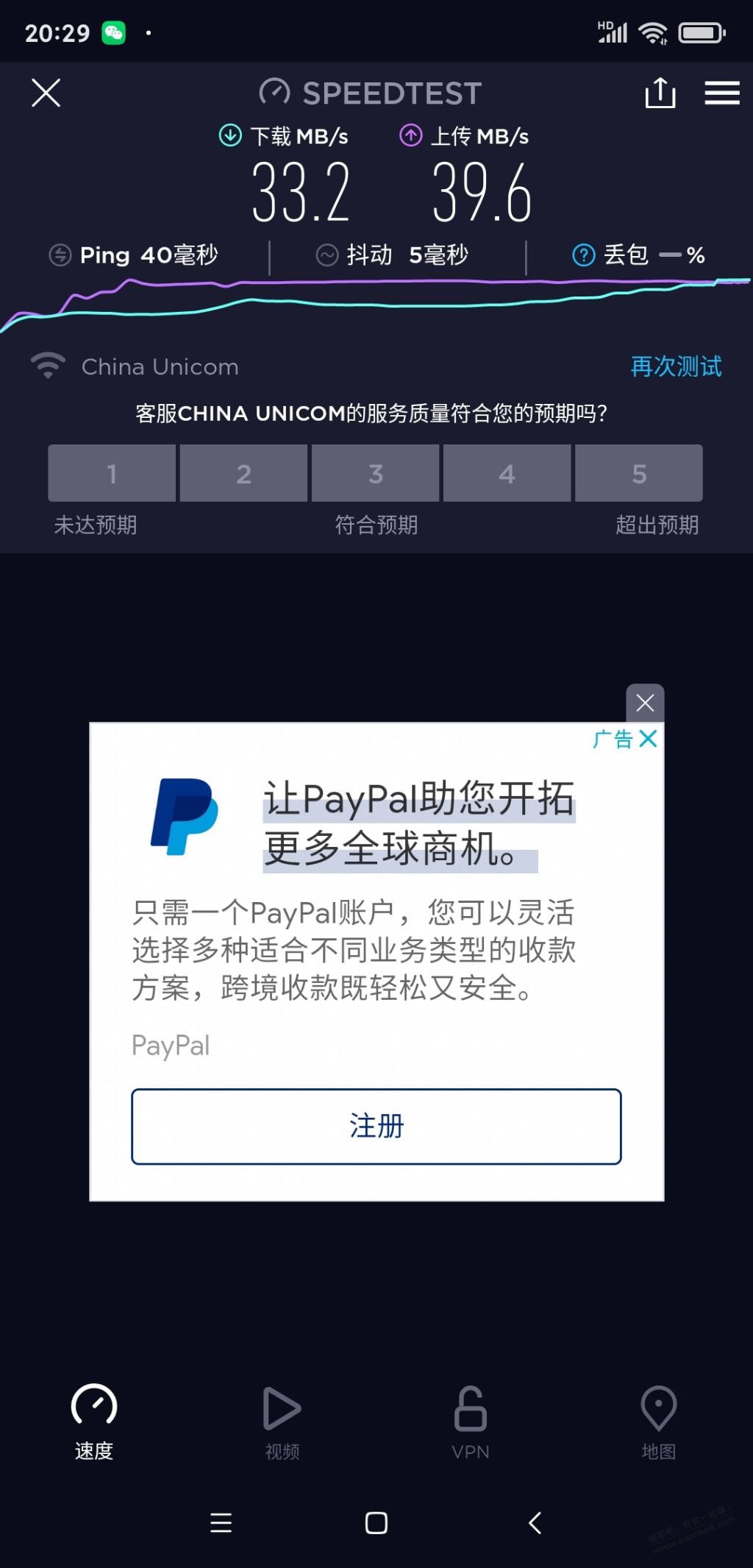Tap the 广告 ad info marker
The width and height of the screenshot is (753, 1568).
[613, 739]
